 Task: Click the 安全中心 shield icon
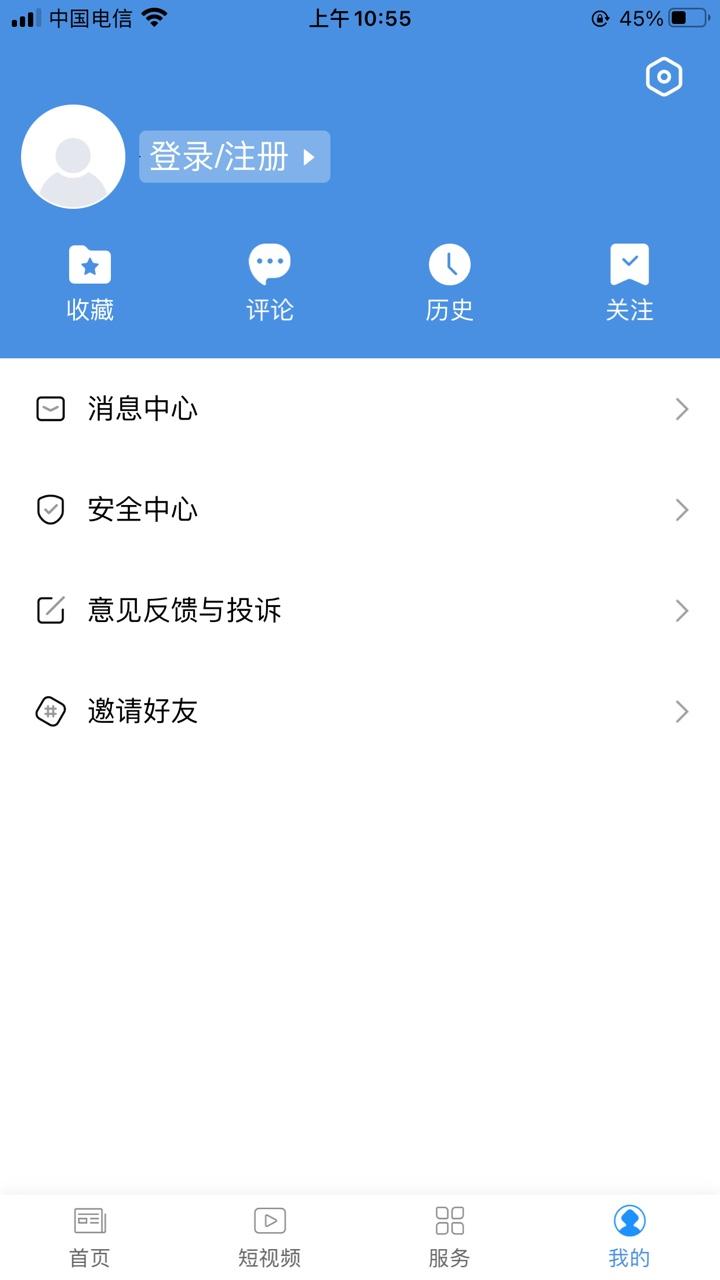pyautogui.click(x=51, y=509)
